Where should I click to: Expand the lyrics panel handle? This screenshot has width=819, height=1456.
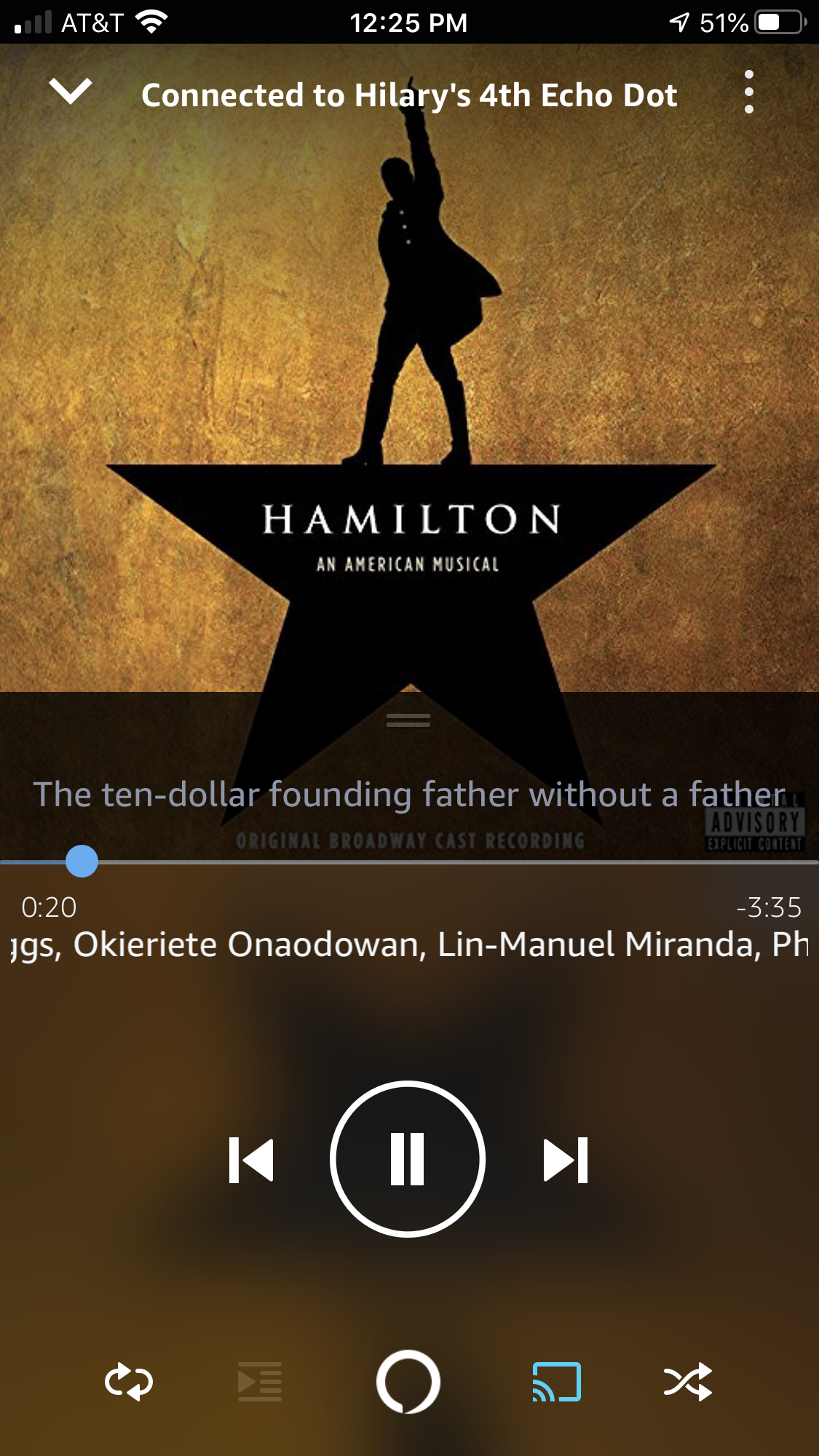point(408,720)
